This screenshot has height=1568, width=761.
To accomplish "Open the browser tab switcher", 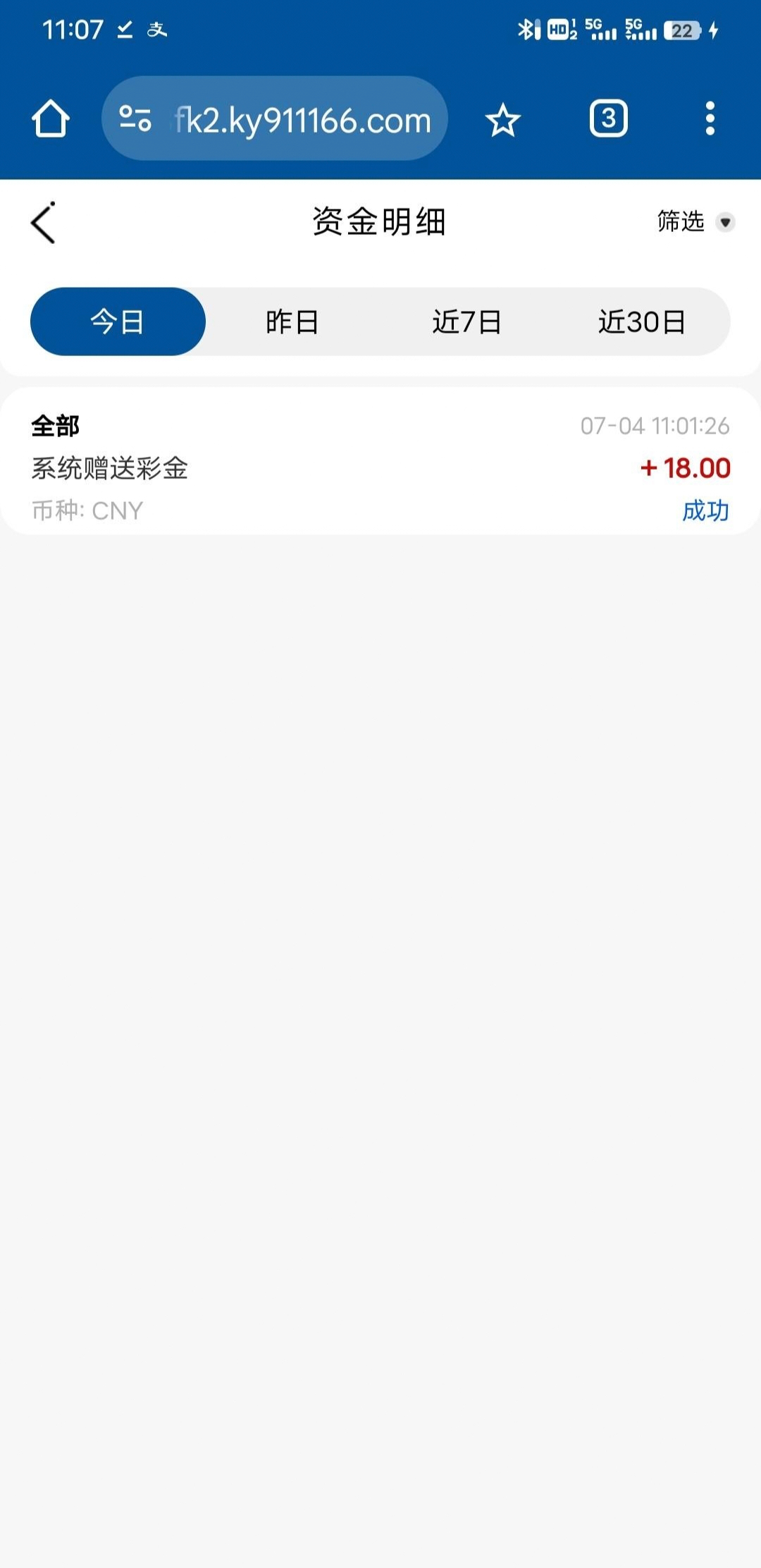I will (608, 118).
